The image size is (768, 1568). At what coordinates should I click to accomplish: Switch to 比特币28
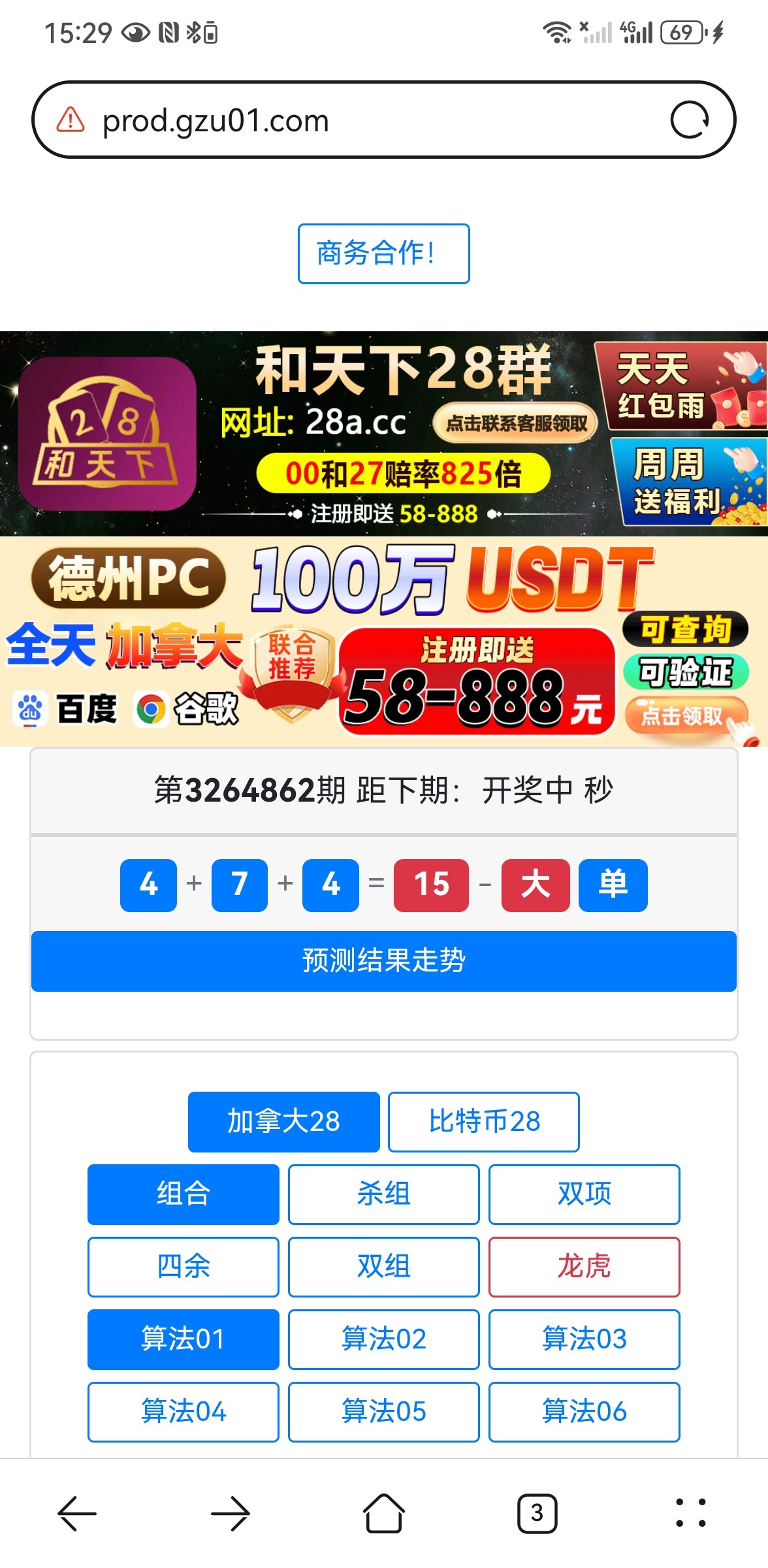483,1122
